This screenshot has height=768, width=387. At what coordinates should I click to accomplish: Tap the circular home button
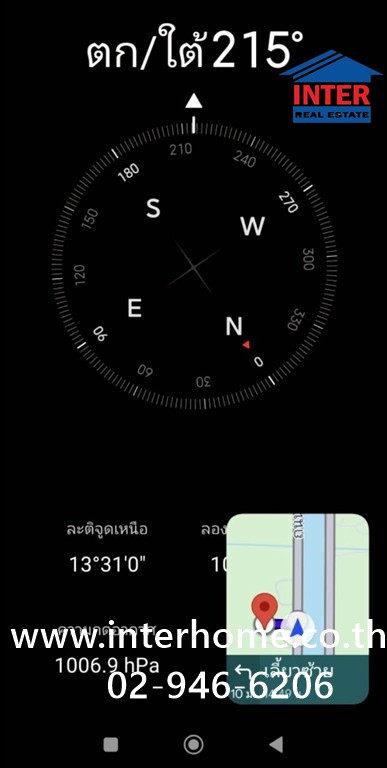click(194, 744)
